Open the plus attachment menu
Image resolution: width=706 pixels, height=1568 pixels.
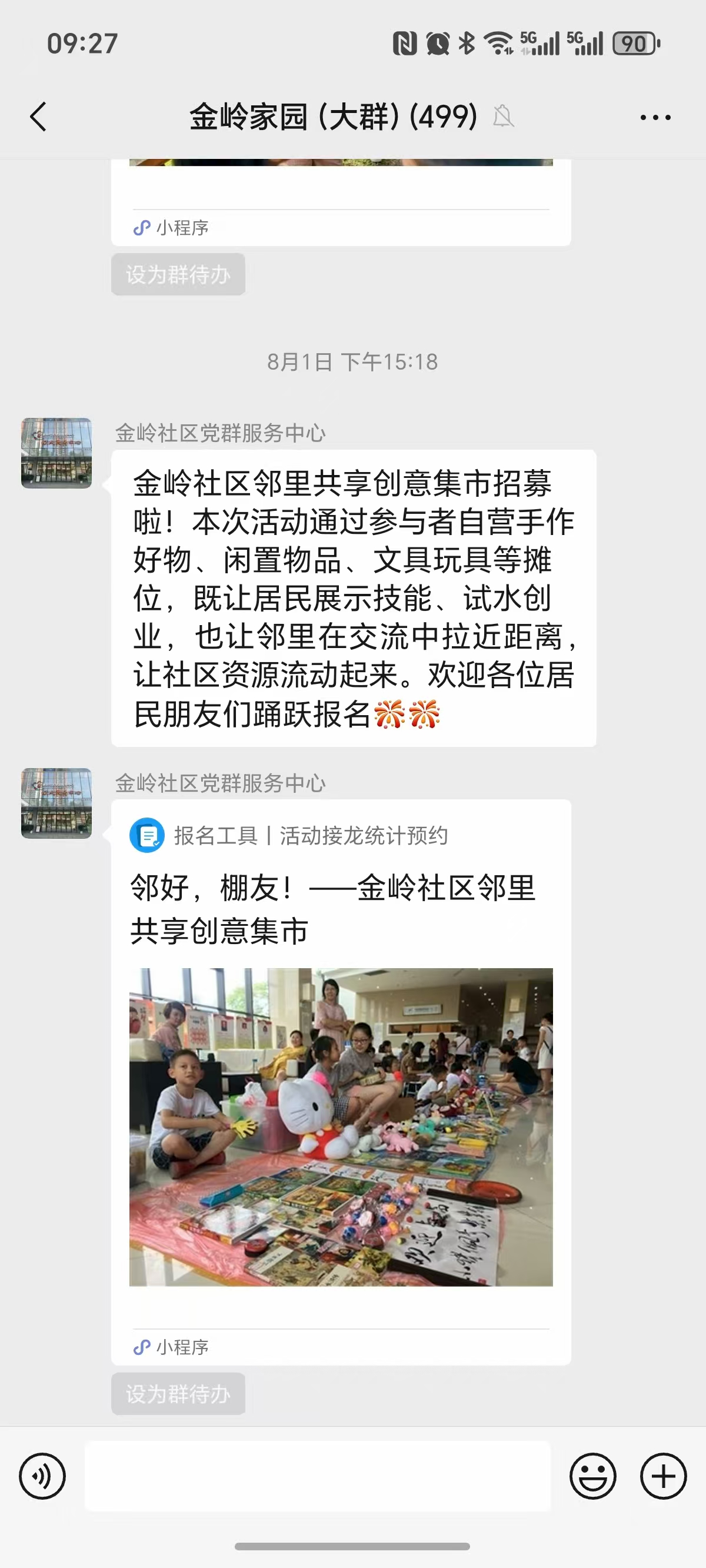(x=663, y=1476)
